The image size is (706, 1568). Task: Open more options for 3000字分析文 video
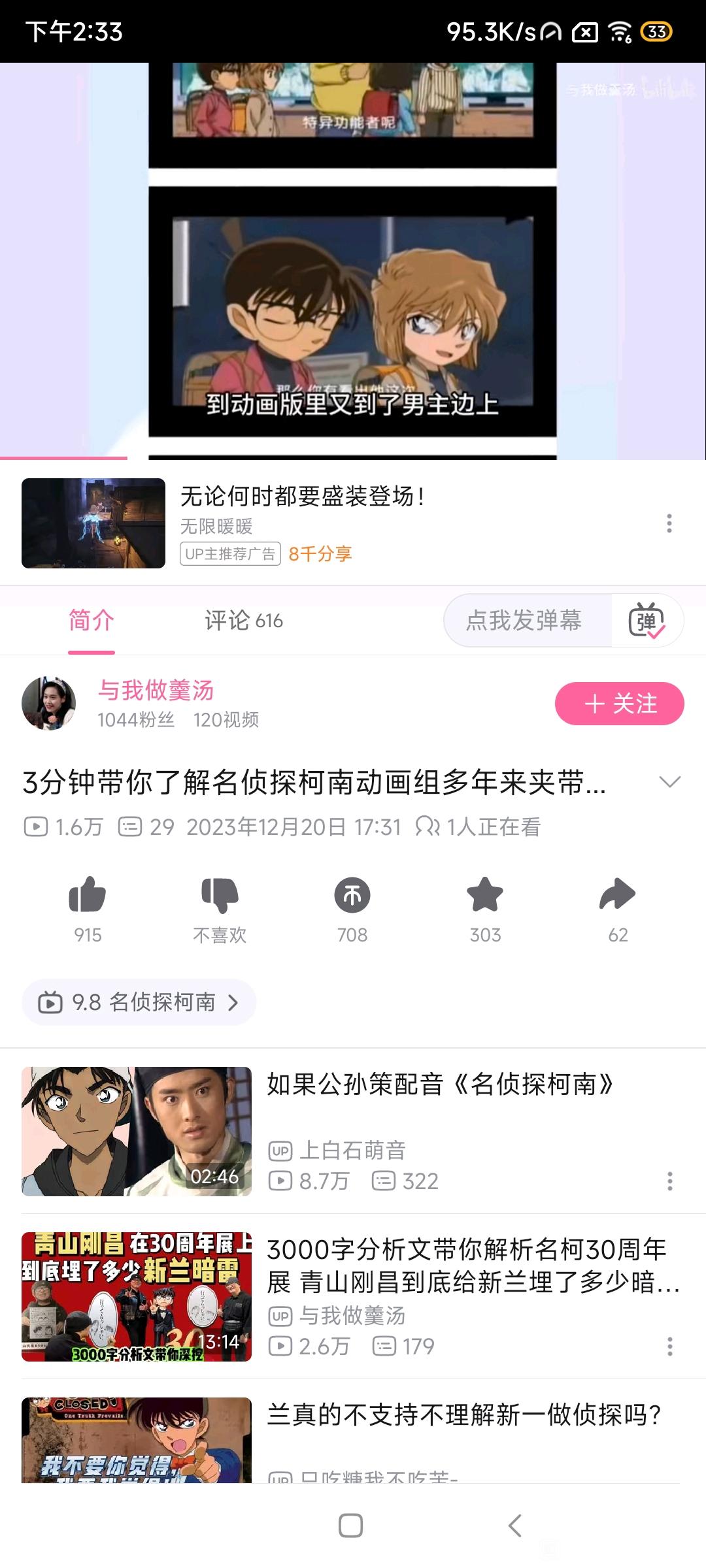(x=669, y=1347)
